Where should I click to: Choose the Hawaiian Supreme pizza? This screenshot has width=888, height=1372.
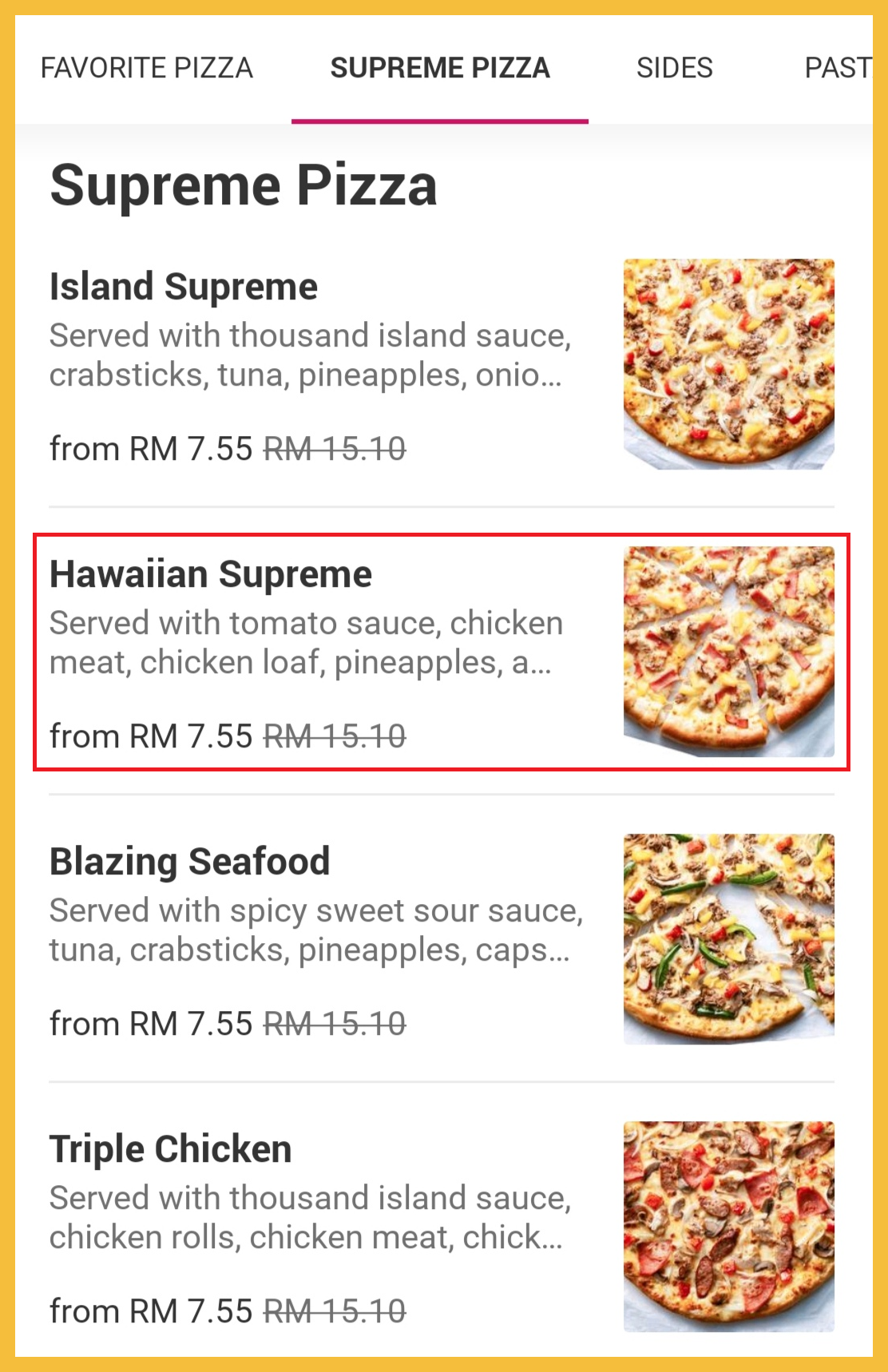[441, 652]
